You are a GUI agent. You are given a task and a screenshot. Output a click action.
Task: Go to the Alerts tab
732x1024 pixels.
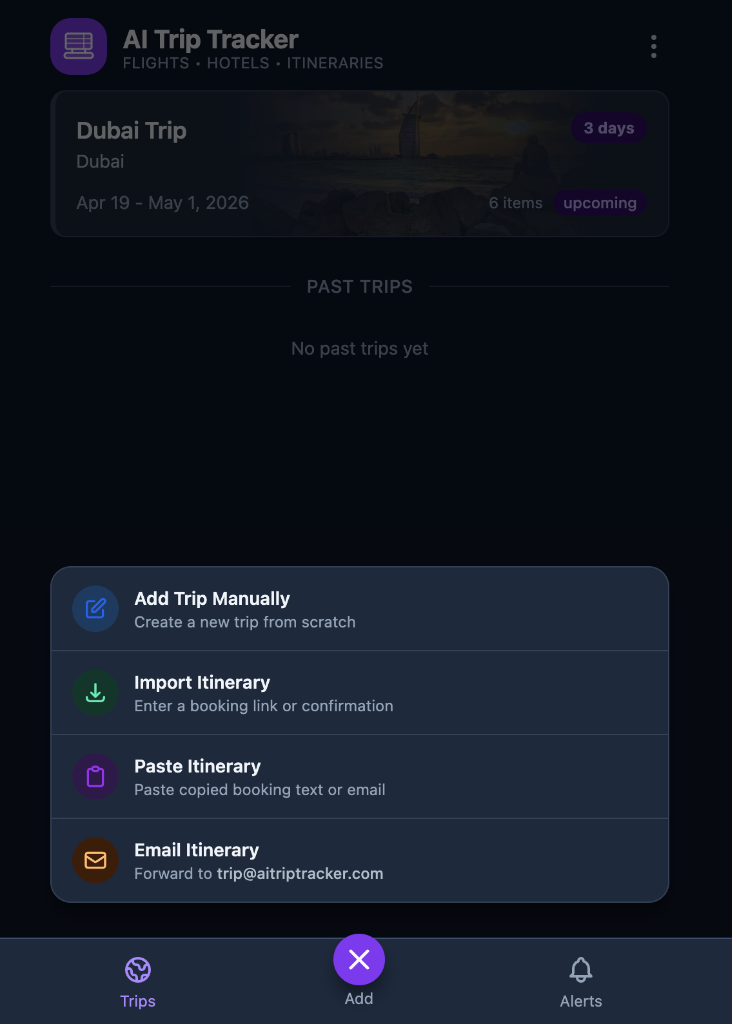[581, 981]
